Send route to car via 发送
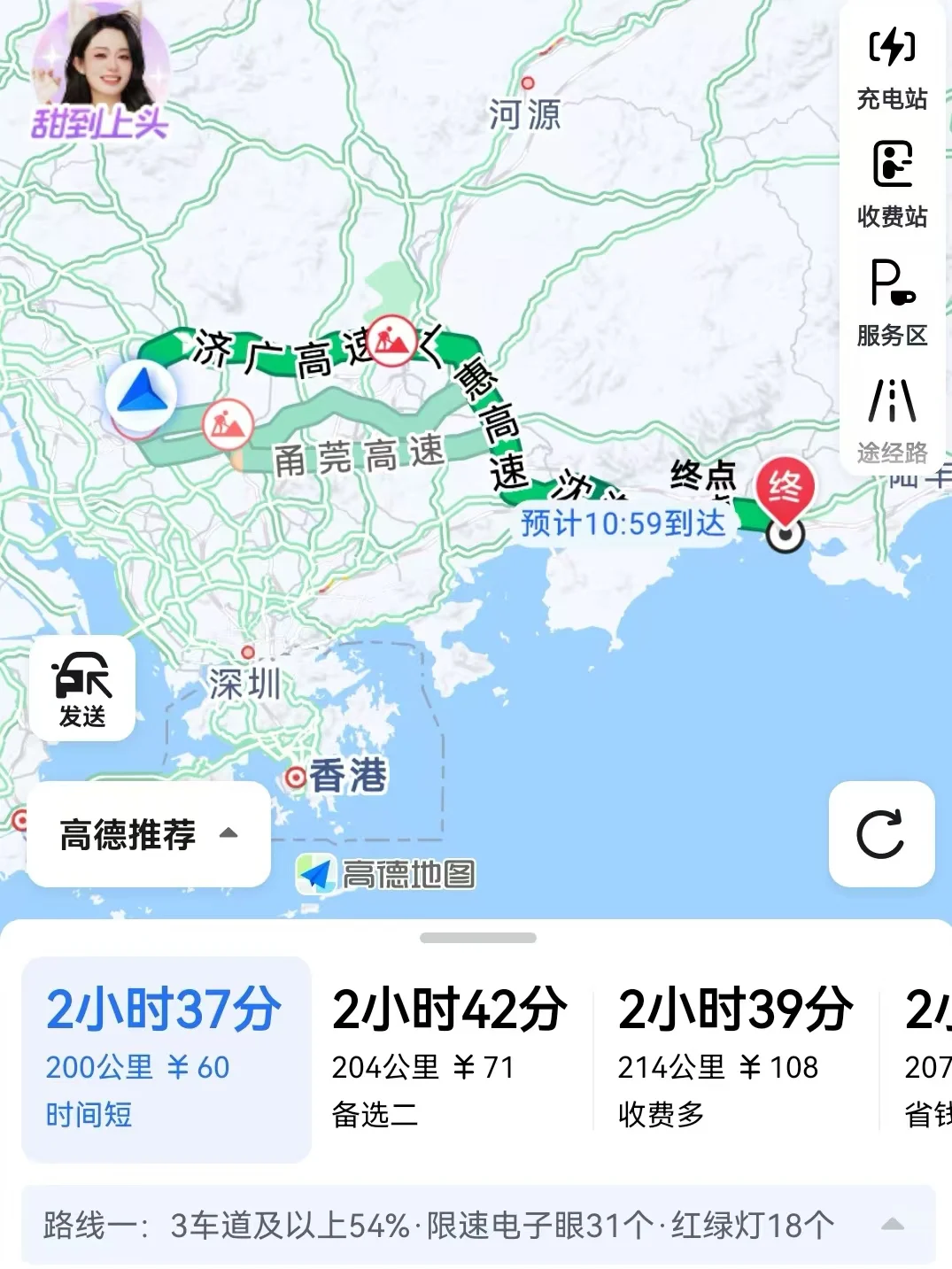This screenshot has height=1269, width=952. click(82, 688)
